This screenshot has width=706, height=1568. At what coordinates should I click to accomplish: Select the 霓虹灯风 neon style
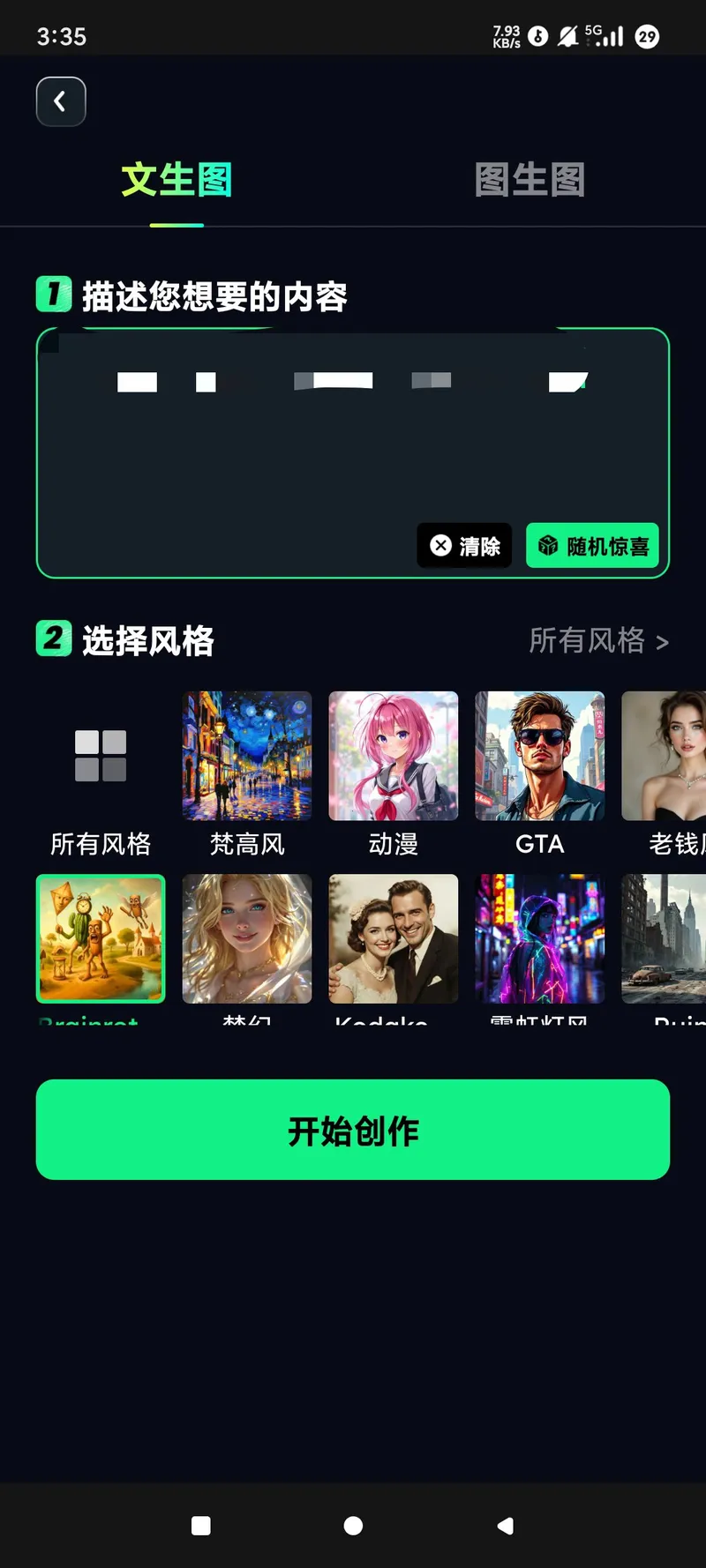coord(539,938)
